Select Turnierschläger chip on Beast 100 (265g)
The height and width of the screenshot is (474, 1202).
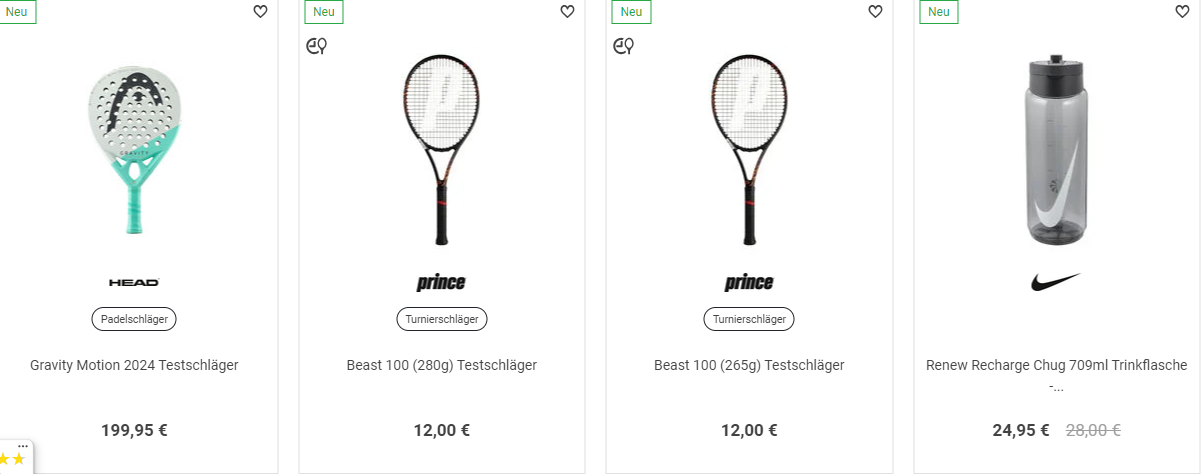[749, 320]
